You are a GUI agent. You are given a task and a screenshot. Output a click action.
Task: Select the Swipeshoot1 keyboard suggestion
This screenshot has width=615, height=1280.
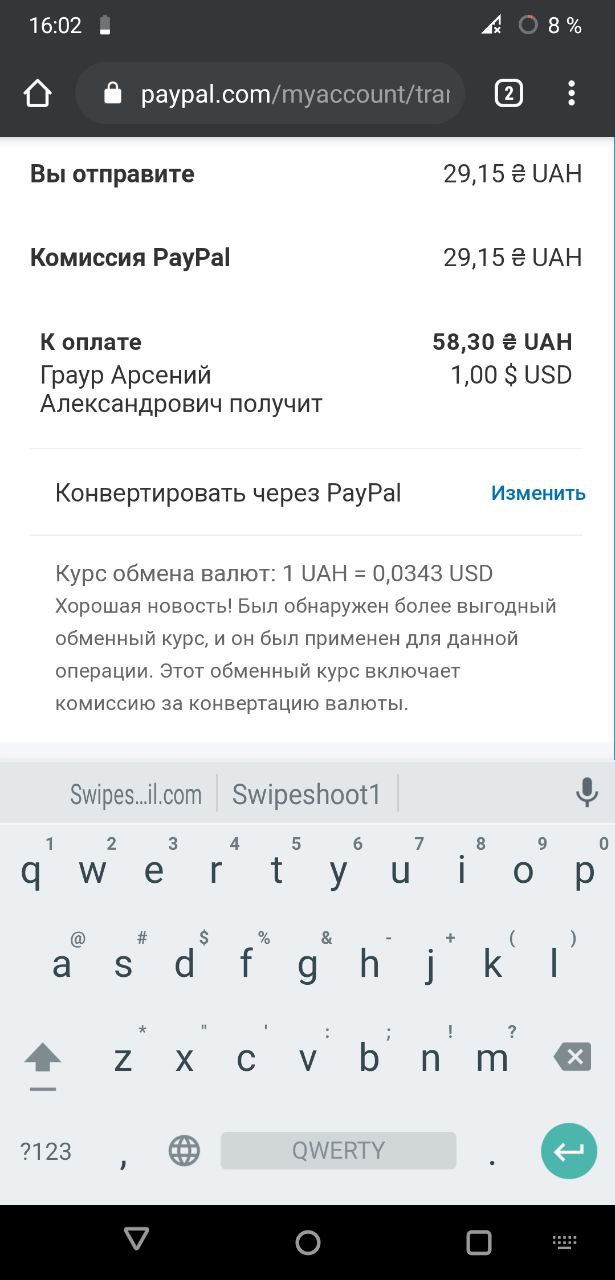[x=307, y=795]
